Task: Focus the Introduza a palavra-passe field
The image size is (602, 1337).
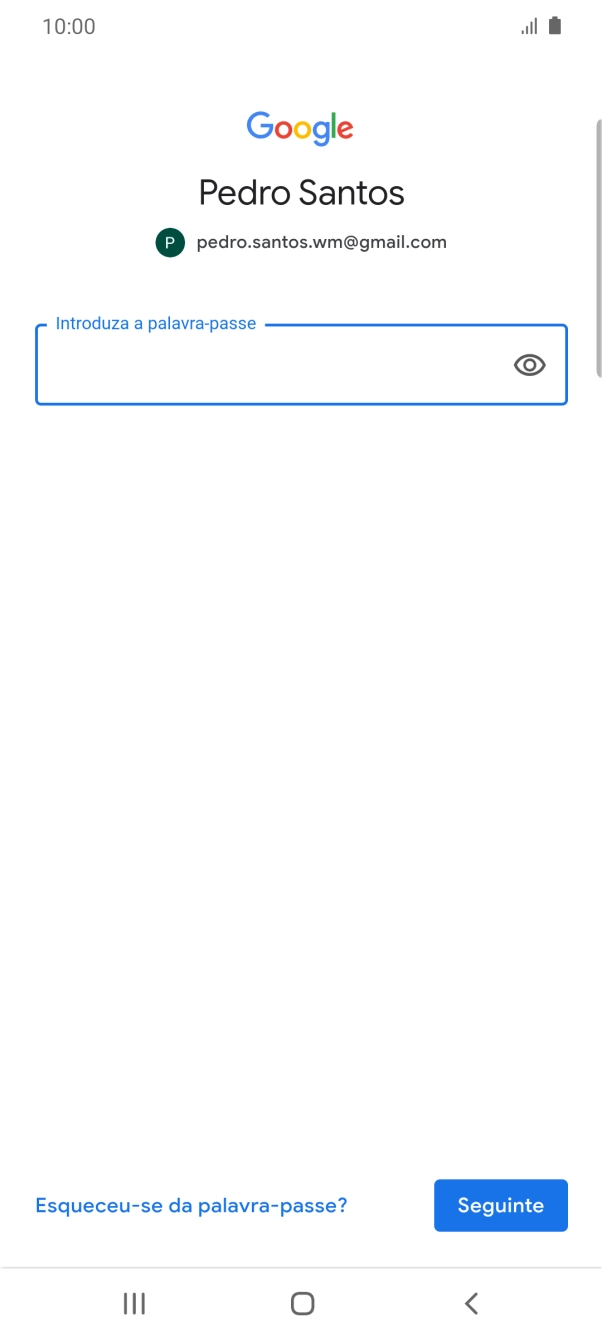Action: pyautogui.click(x=301, y=364)
